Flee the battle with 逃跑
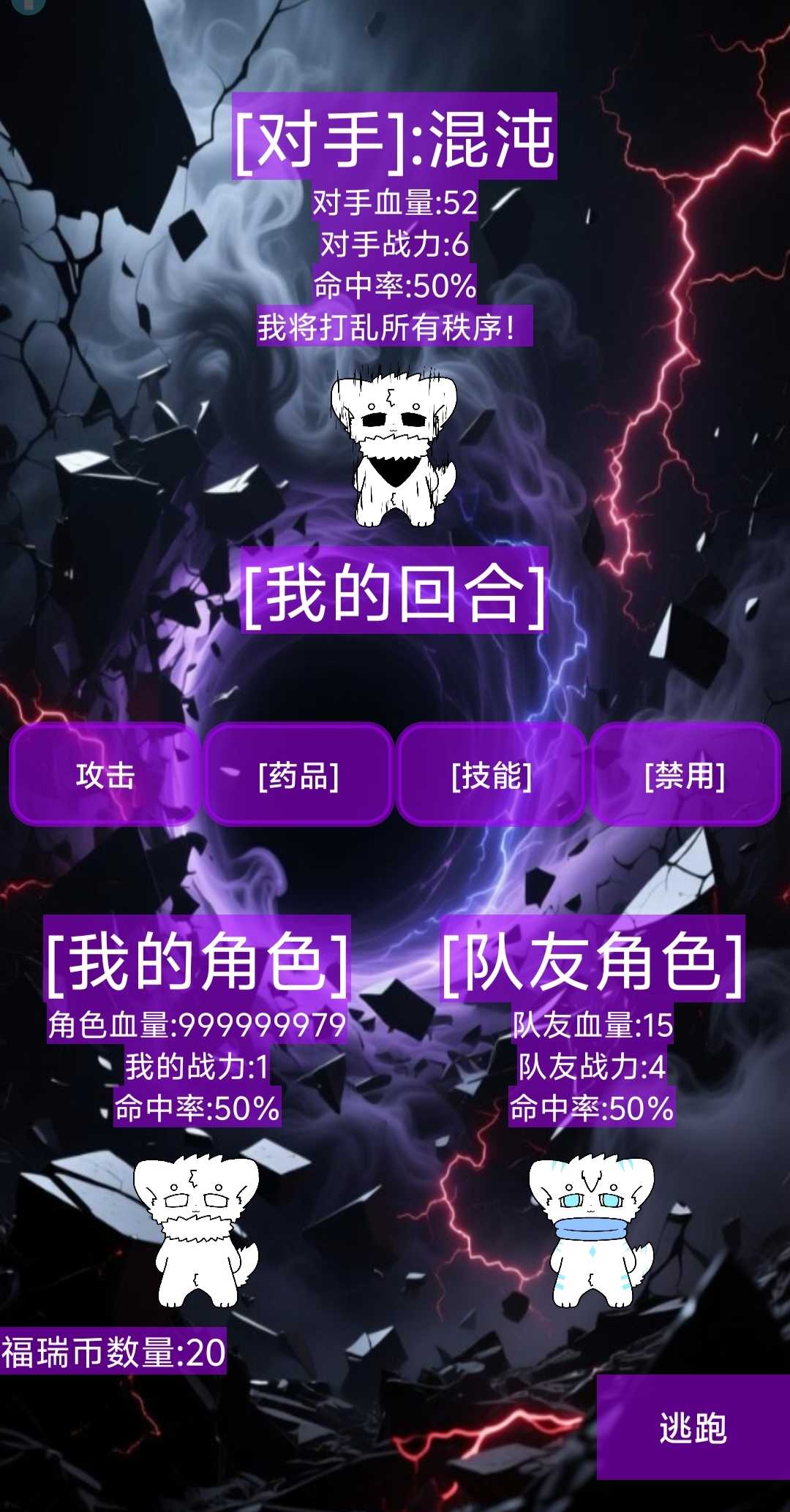 (x=693, y=1427)
